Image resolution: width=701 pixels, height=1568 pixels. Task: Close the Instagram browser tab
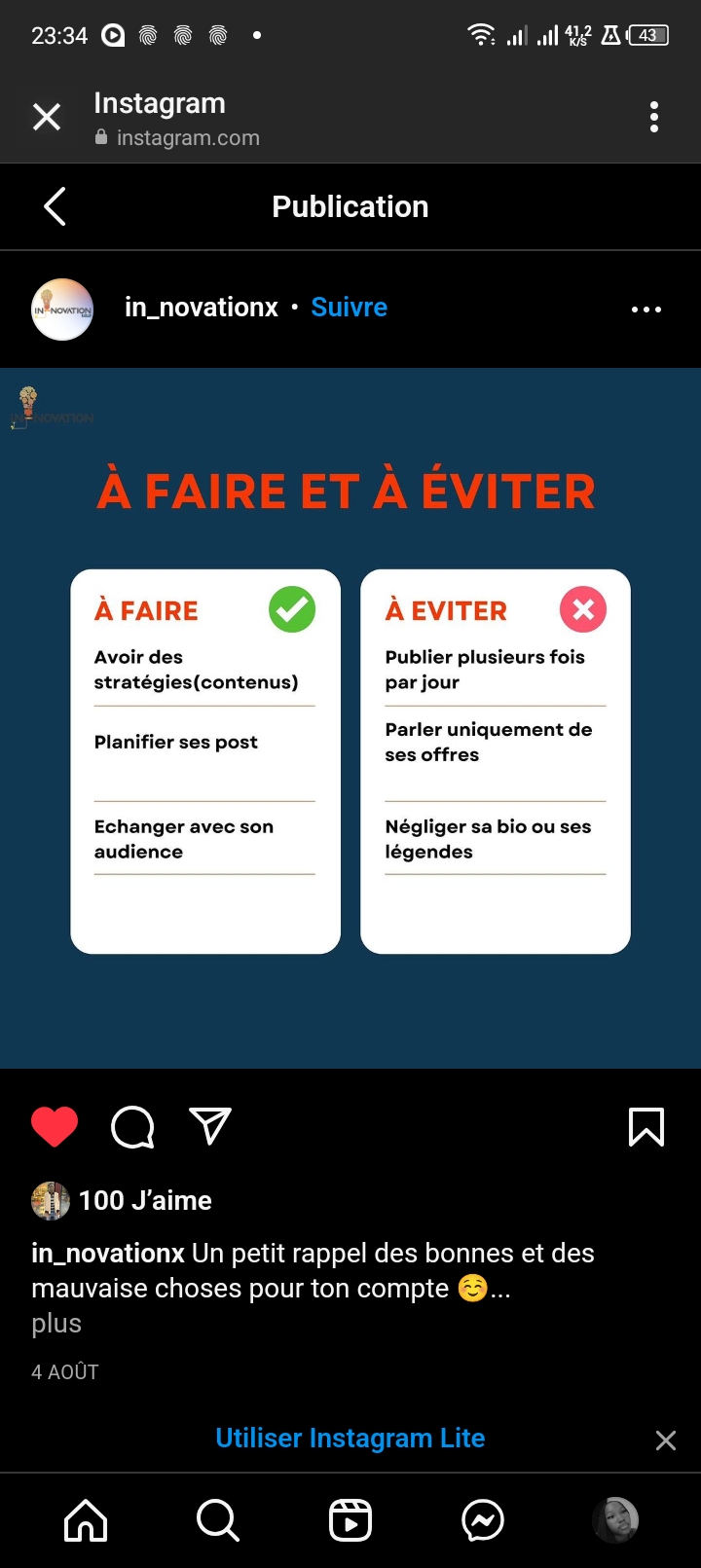point(47,118)
